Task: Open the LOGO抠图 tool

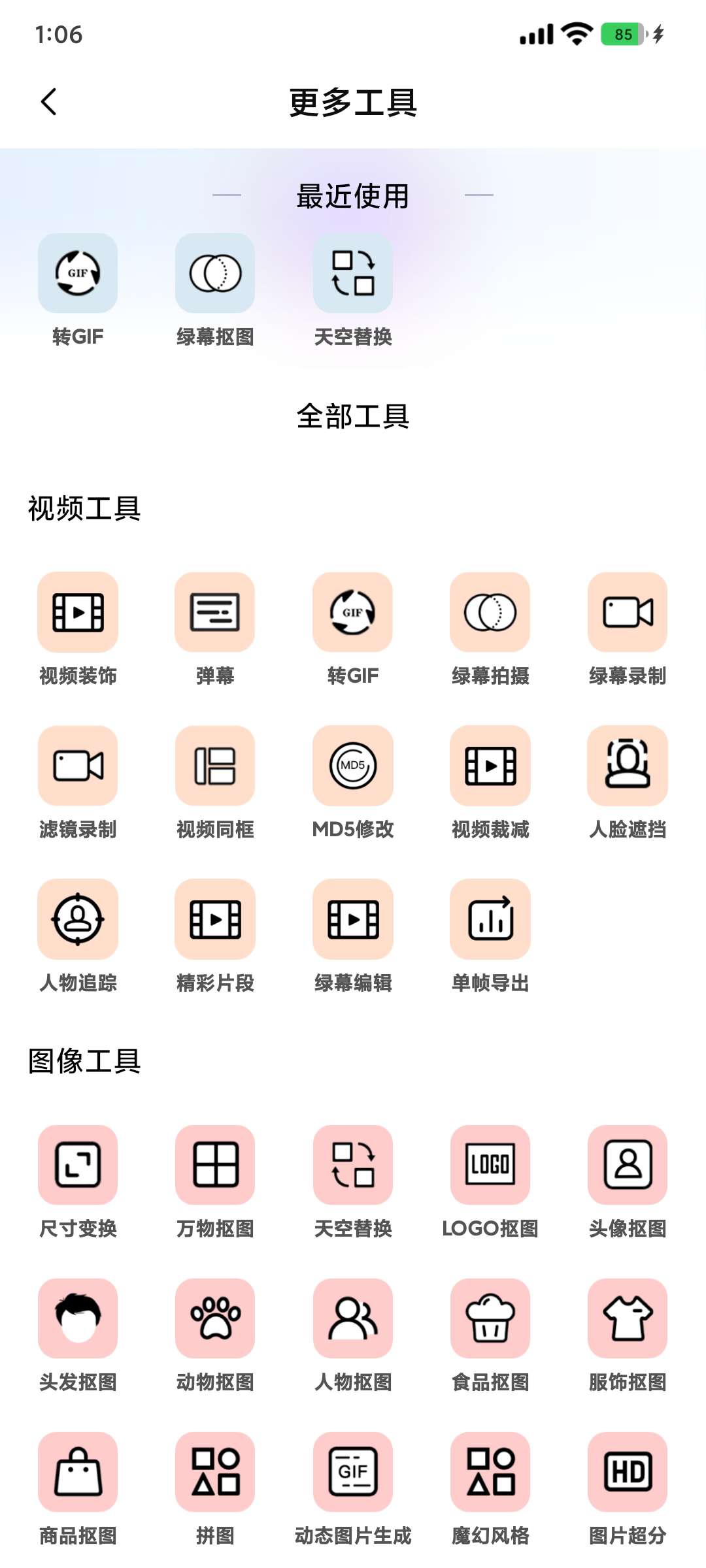Action: tap(490, 1165)
